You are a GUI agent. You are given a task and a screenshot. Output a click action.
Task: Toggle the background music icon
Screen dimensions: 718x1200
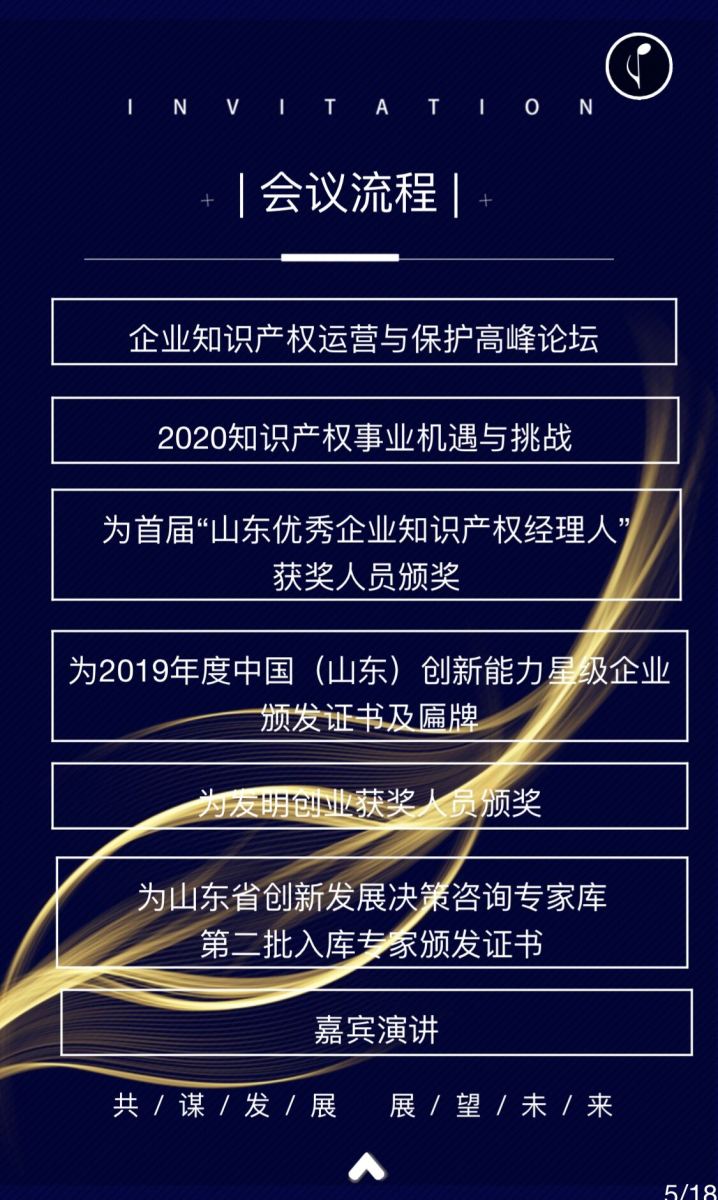point(639,66)
